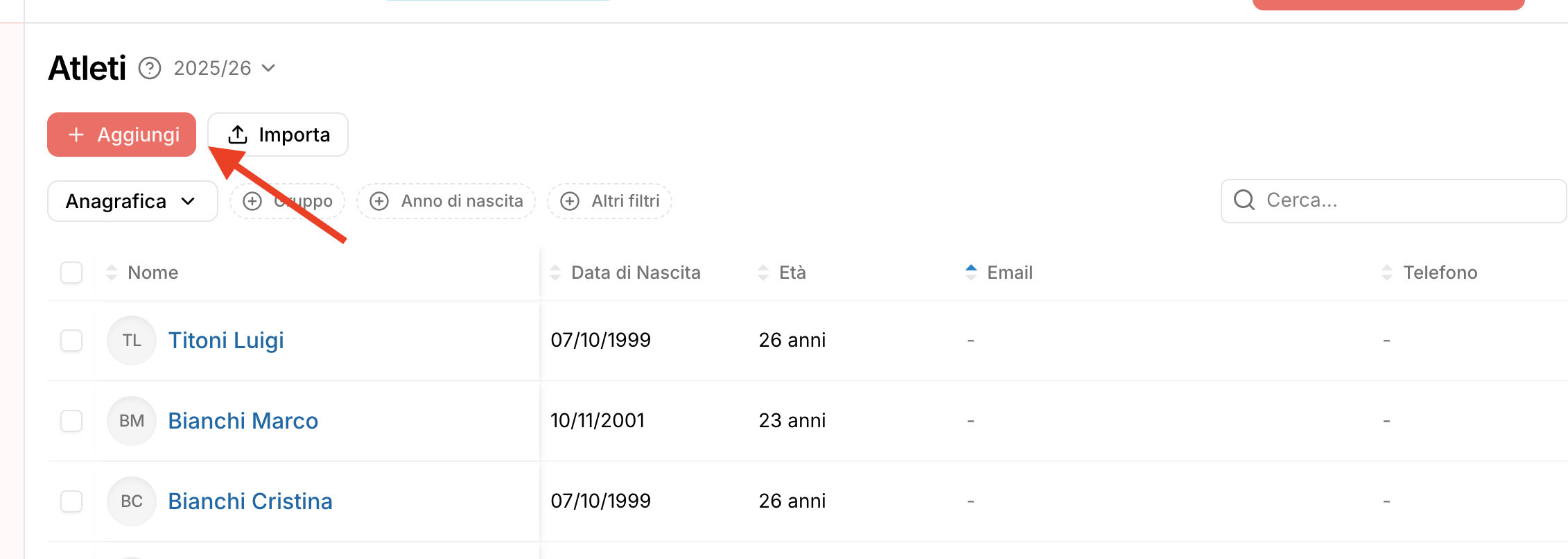Sort by the Telefono column

(x=1440, y=273)
